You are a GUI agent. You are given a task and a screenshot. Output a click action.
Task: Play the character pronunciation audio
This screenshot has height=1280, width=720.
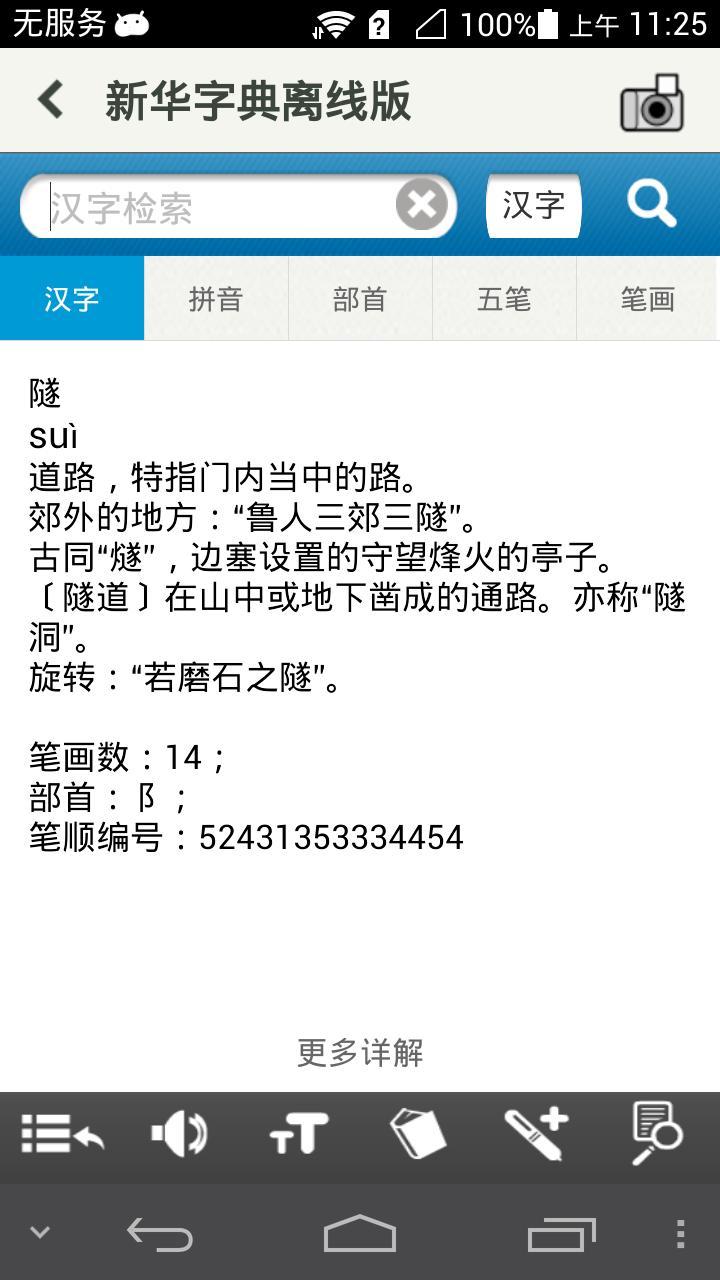pyautogui.click(x=180, y=1135)
